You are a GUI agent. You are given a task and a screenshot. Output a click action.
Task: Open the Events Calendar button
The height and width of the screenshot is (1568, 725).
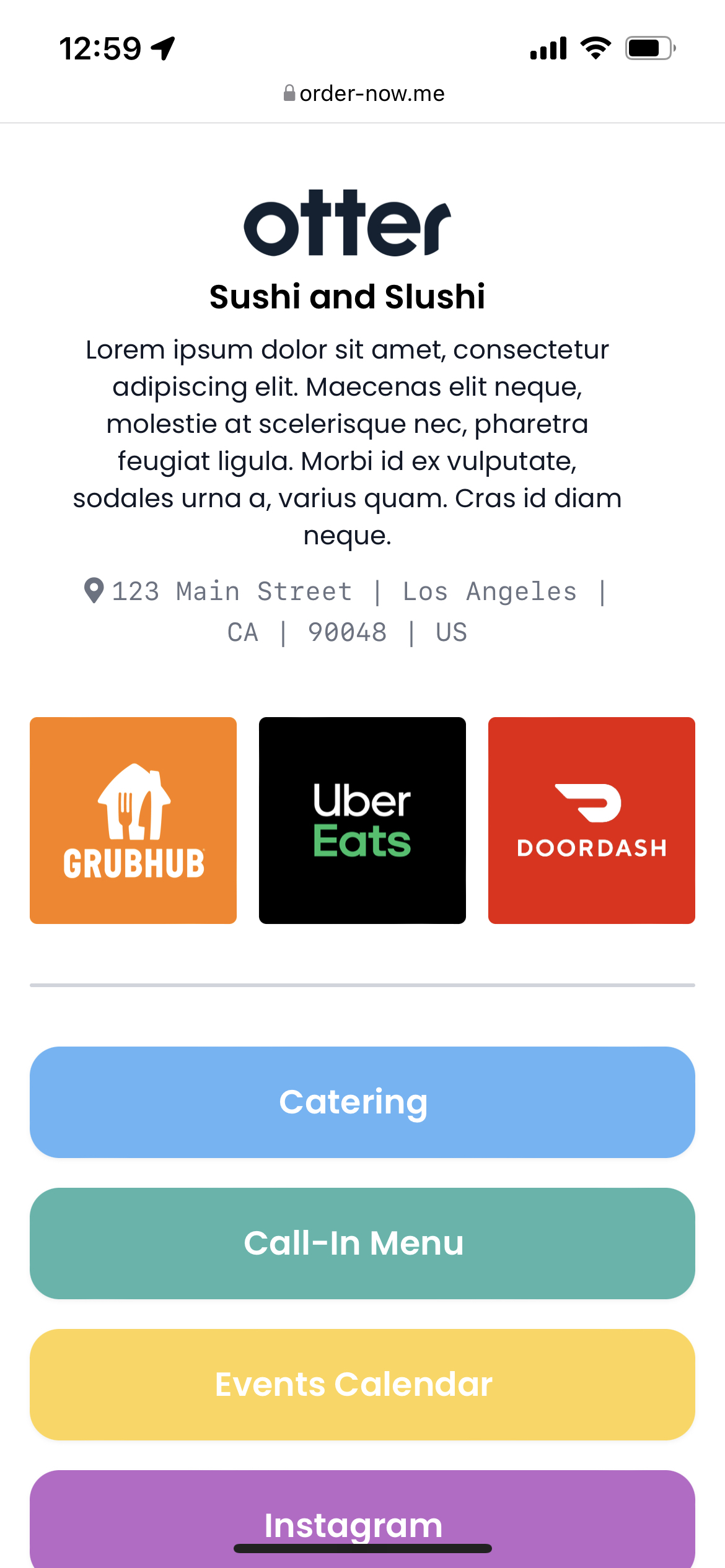[362, 1384]
